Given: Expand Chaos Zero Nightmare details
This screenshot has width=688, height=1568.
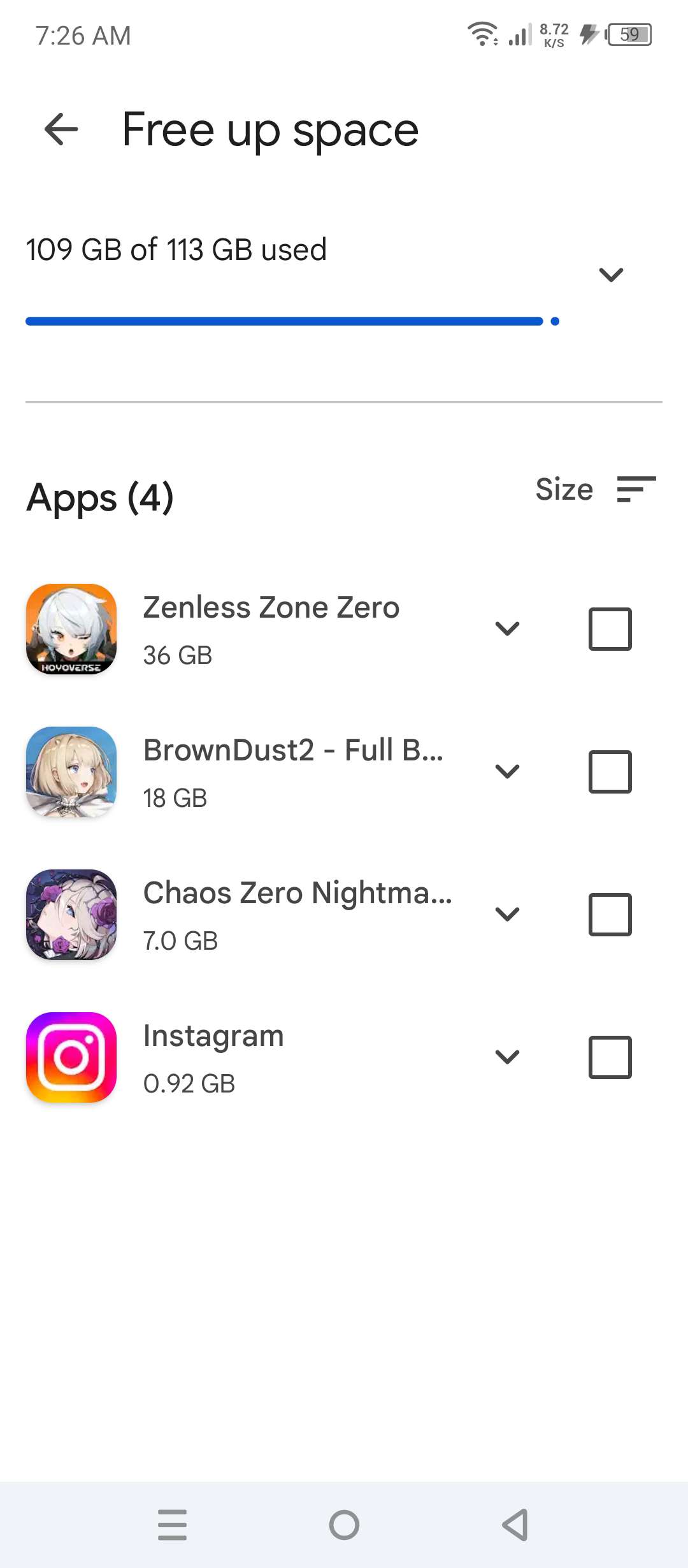Looking at the screenshot, I should point(507,915).
